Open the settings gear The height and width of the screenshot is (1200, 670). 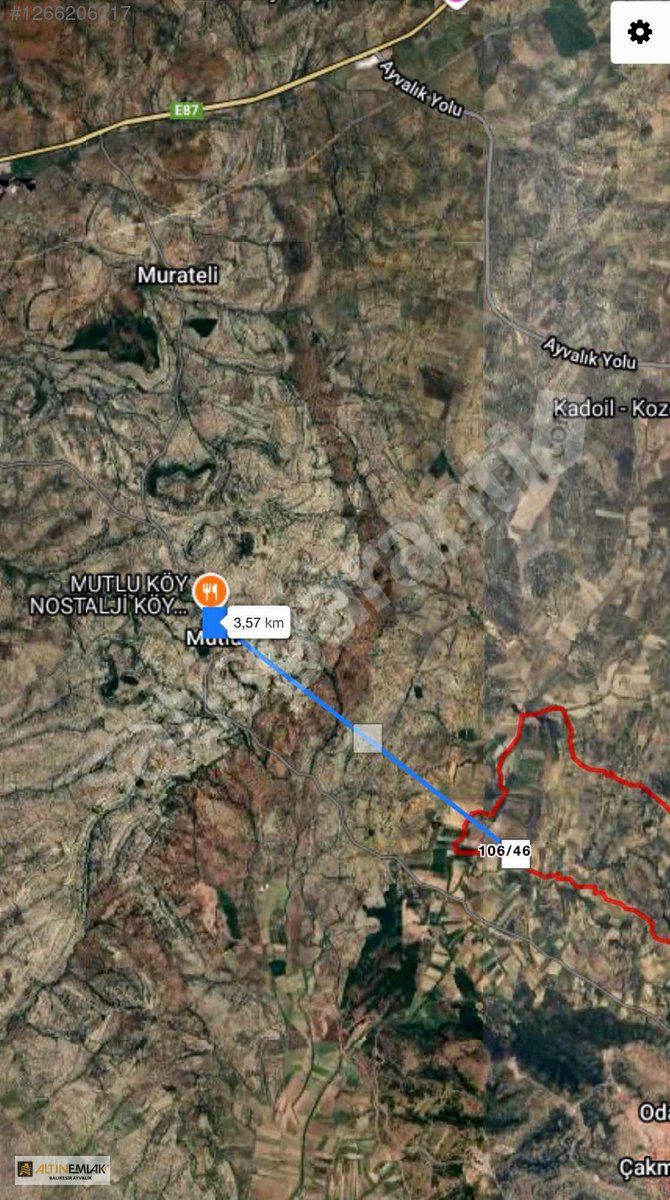[x=640, y=32]
